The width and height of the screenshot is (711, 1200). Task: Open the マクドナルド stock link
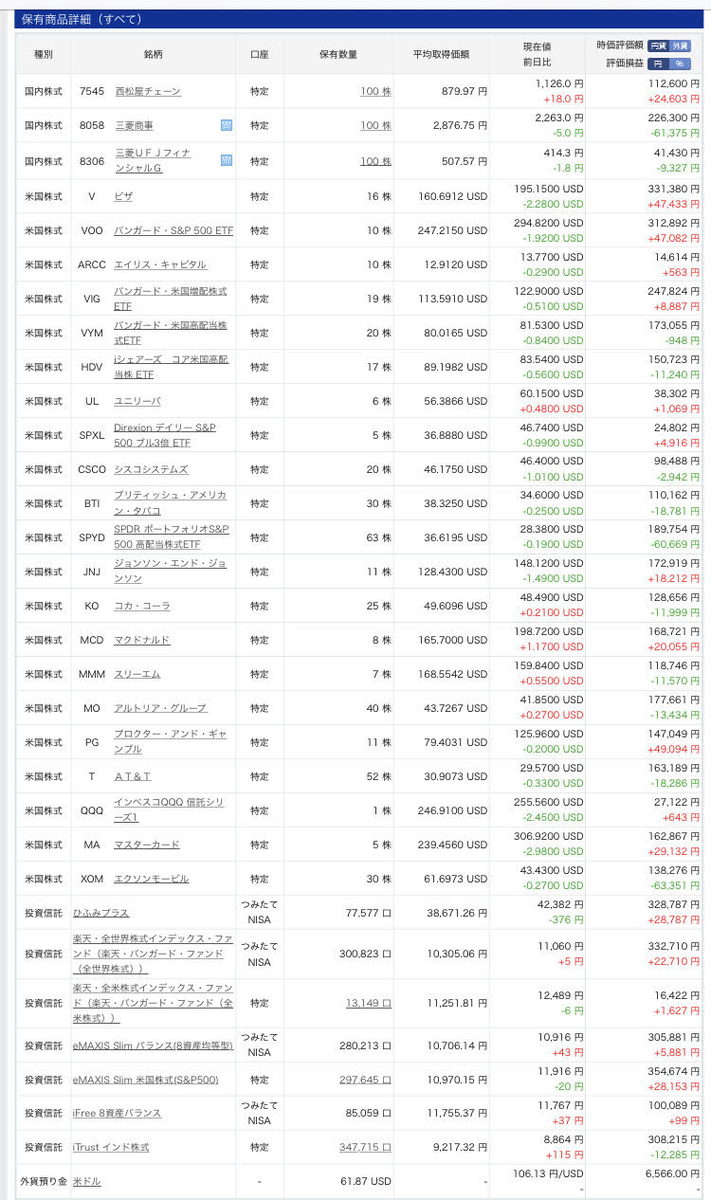pos(142,640)
